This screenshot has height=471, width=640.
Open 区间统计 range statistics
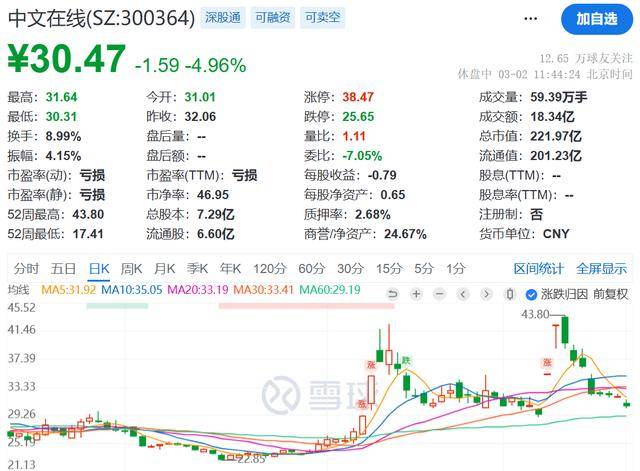coord(539,268)
